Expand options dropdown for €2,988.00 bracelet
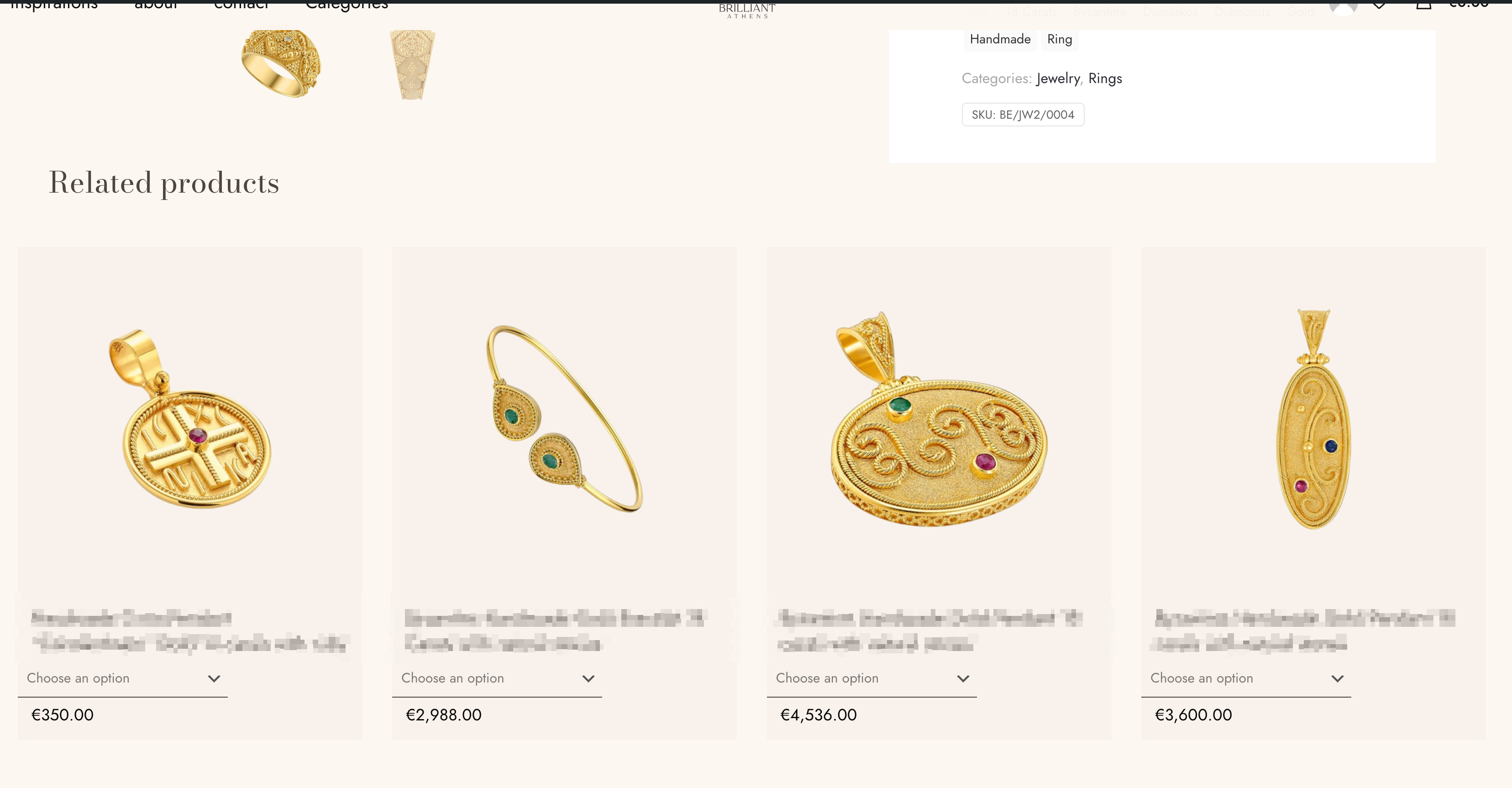Viewport: 1512px width, 788px height. click(x=497, y=678)
